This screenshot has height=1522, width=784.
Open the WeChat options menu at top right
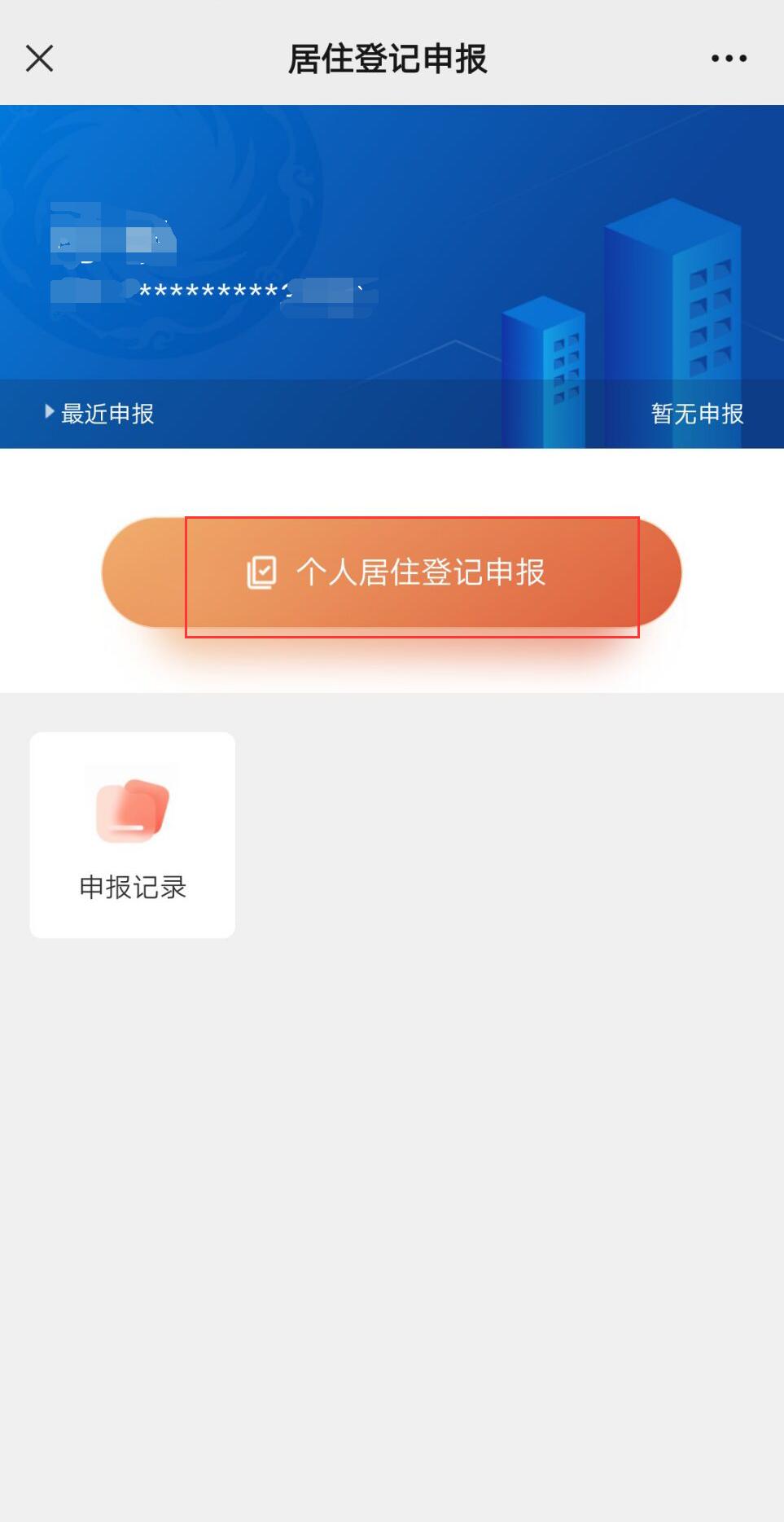(727, 57)
